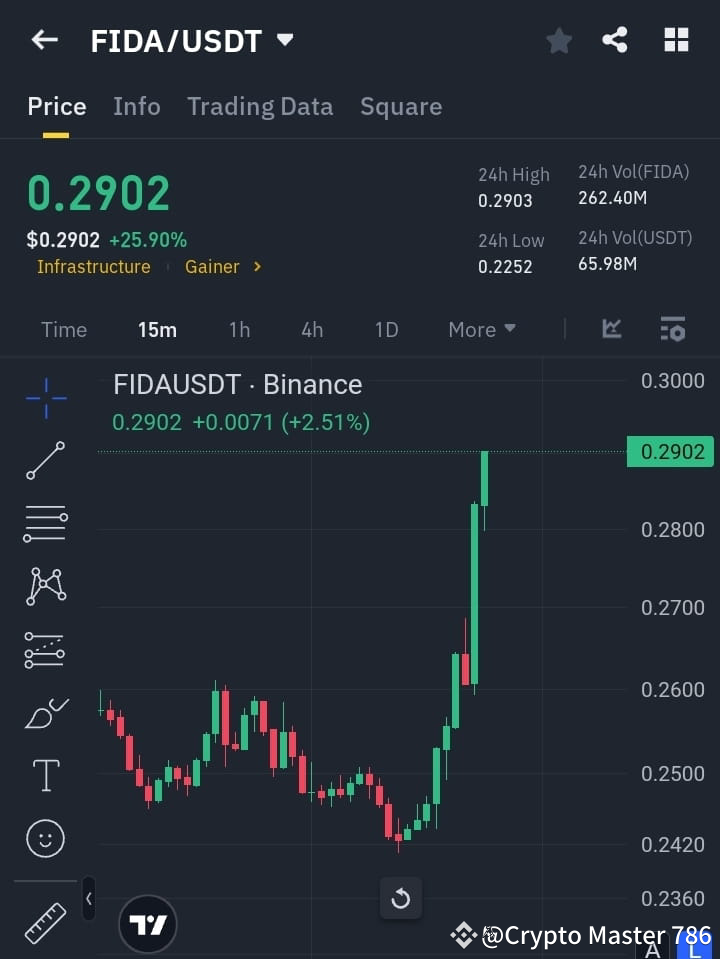Open the Info tab
This screenshot has height=959, width=720.
tap(137, 106)
